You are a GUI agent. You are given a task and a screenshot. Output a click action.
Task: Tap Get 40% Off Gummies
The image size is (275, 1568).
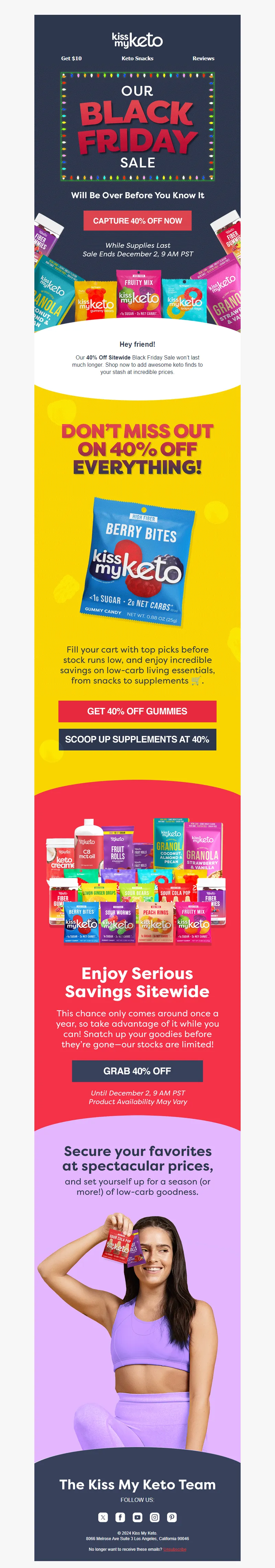point(137,711)
